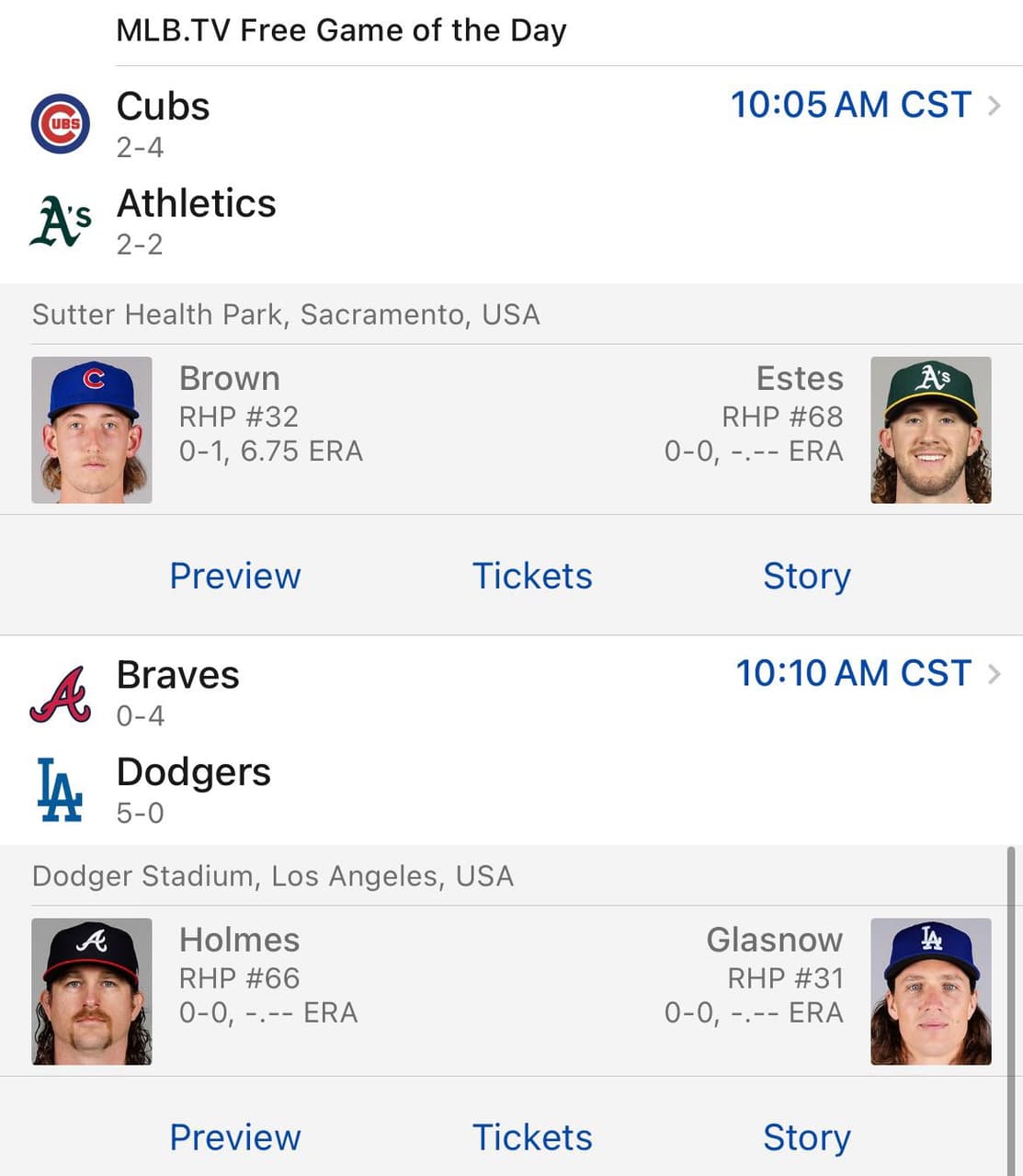
Task: Click the Athletics team name
Action: pyautogui.click(x=196, y=203)
